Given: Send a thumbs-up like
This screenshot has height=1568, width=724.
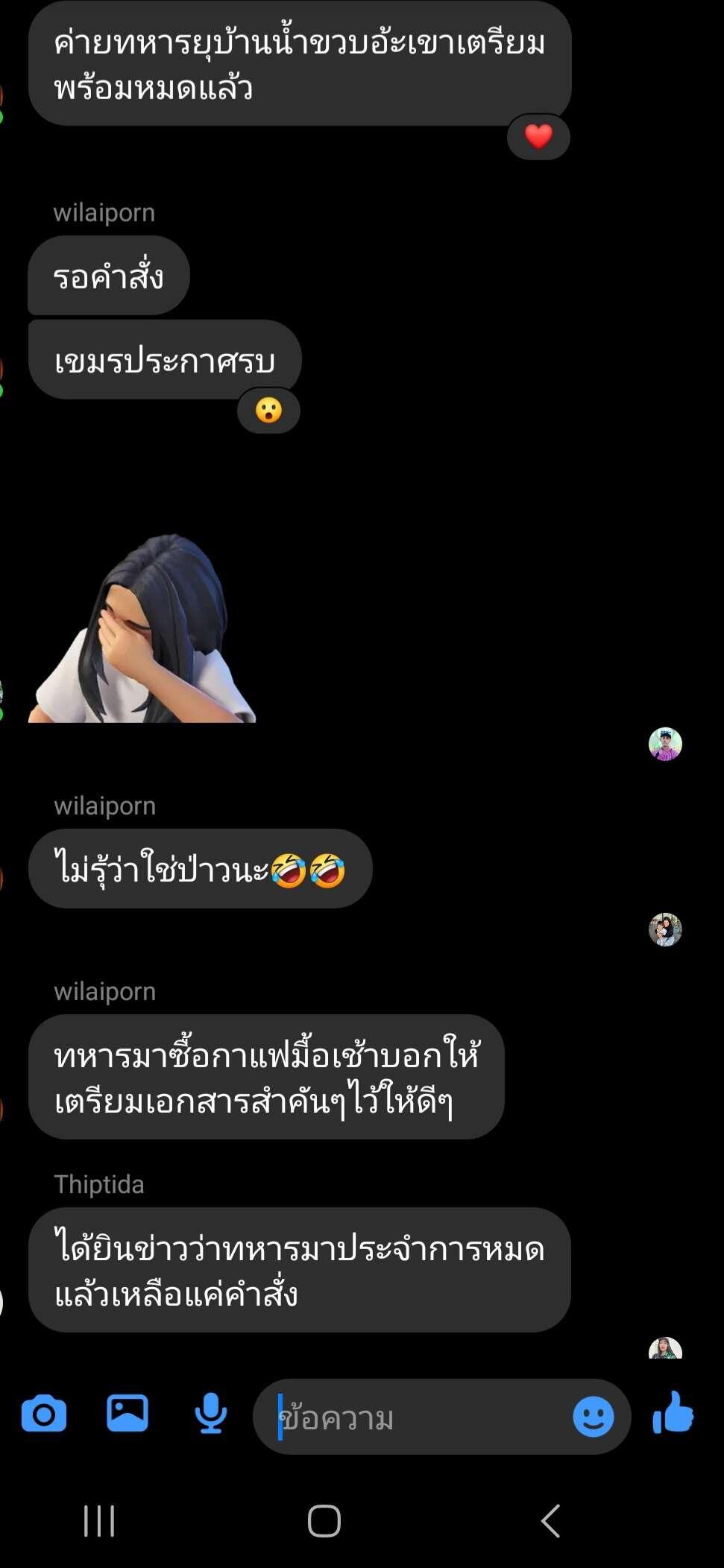Looking at the screenshot, I should click(673, 1413).
